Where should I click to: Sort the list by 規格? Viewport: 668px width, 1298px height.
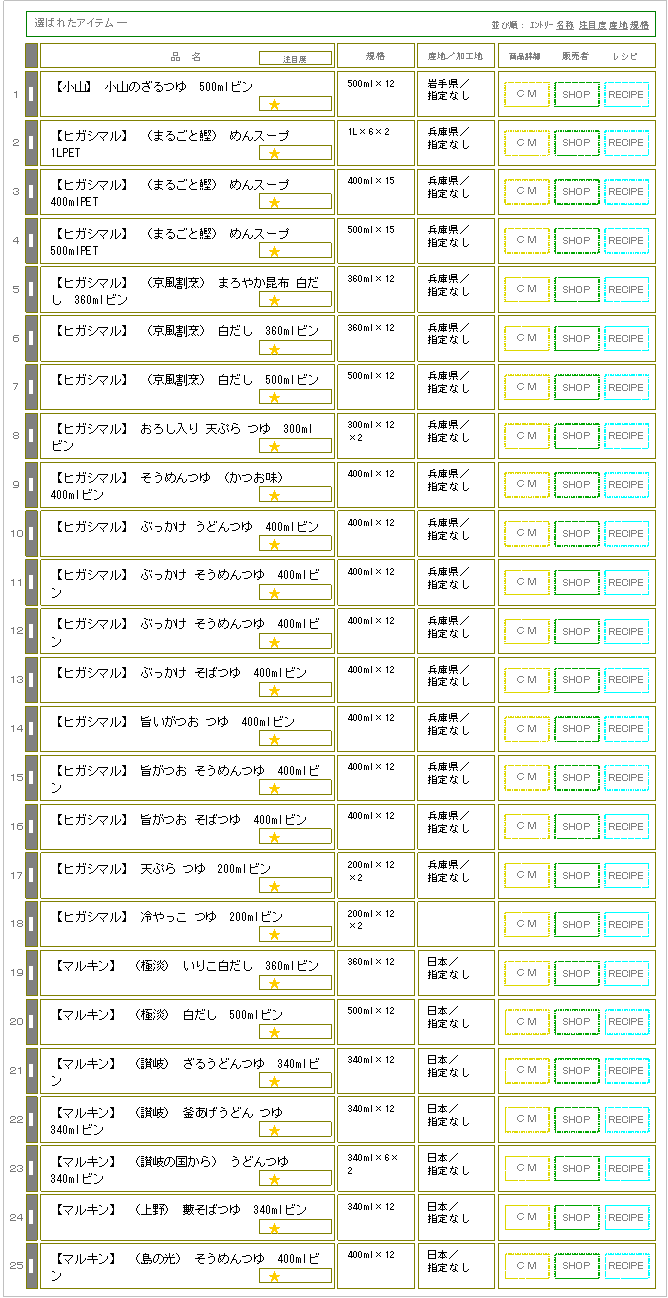639,24
